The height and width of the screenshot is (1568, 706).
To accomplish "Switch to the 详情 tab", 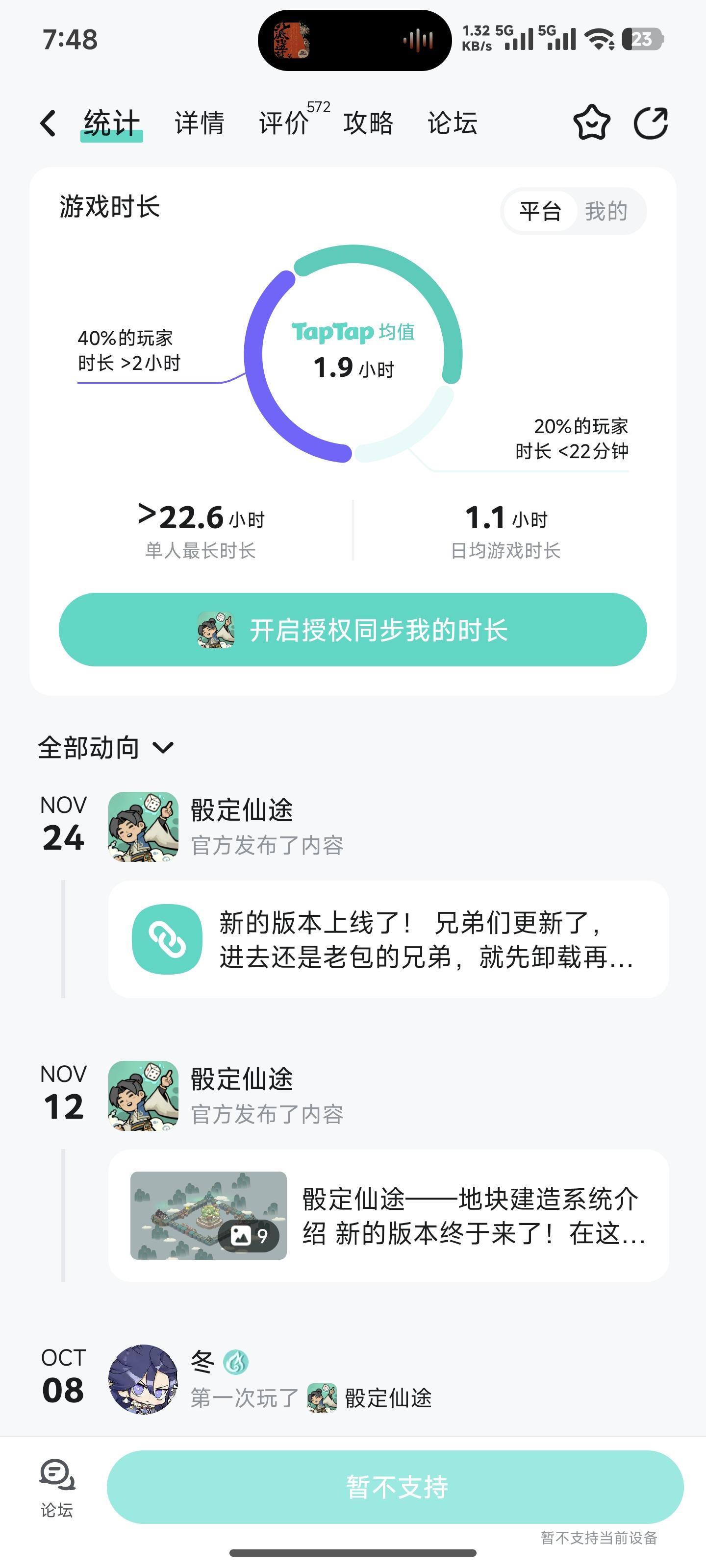I will [x=199, y=123].
